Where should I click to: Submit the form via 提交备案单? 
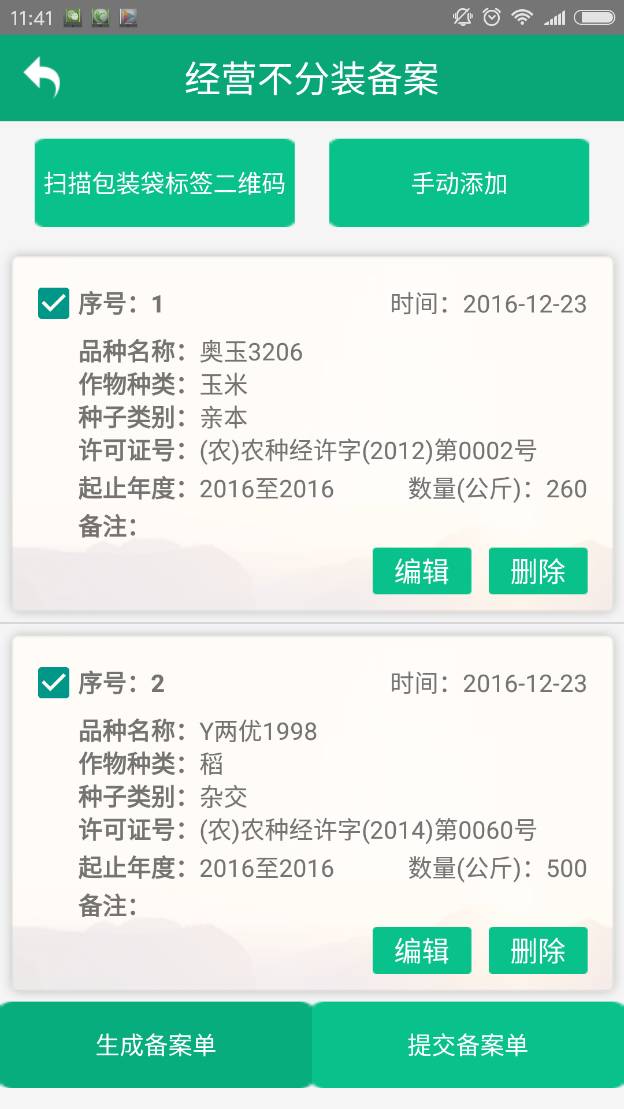(x=468, y=1045)
